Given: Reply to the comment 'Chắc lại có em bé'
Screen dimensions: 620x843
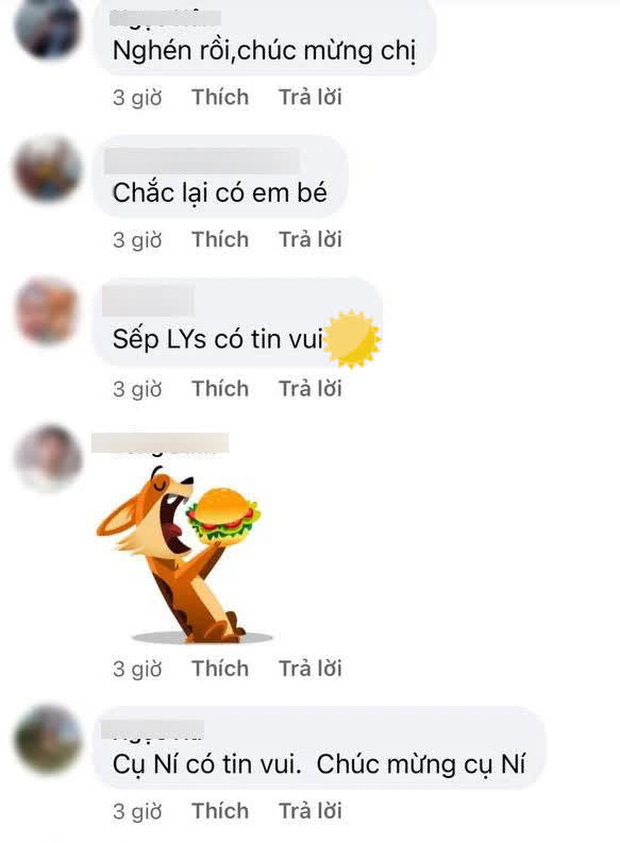Looking at the screenshot, I should (x=310, y=239).
